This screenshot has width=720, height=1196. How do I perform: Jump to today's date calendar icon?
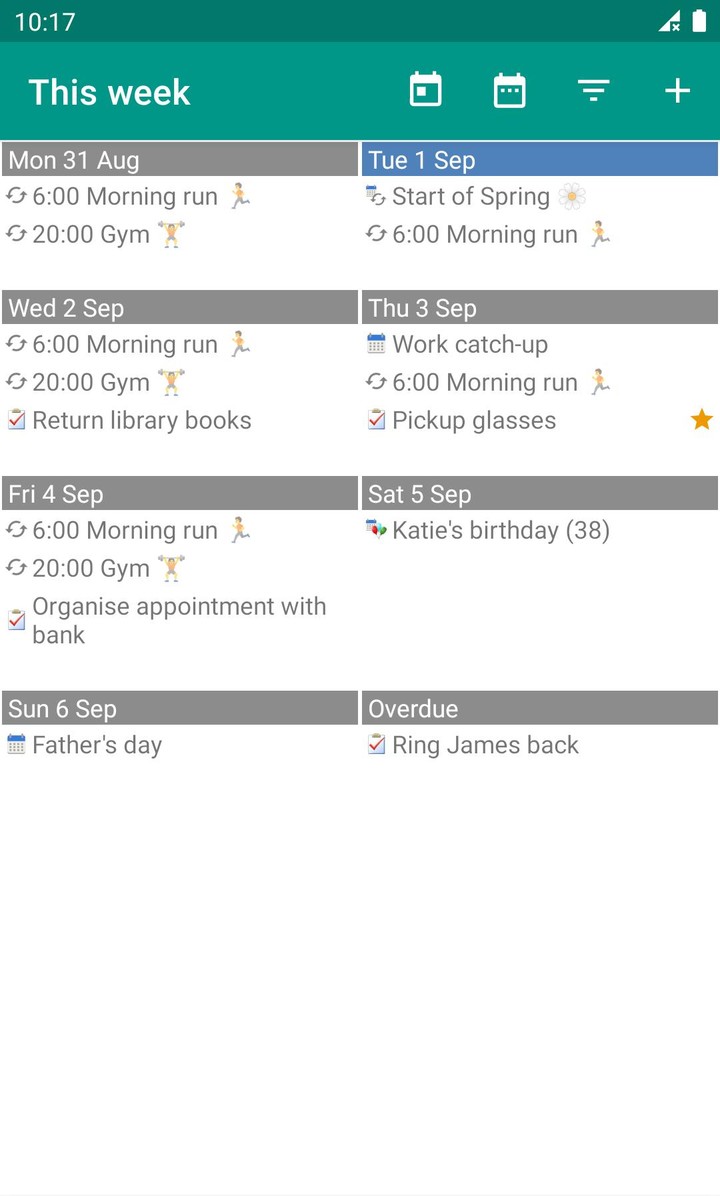426,91
